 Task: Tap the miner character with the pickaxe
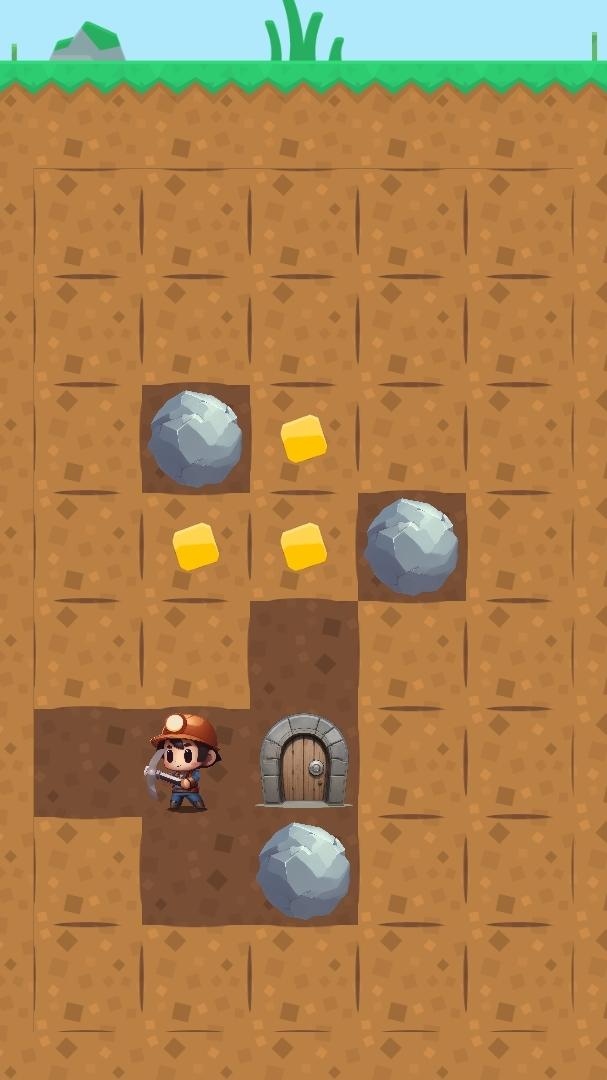click(185, 762)
